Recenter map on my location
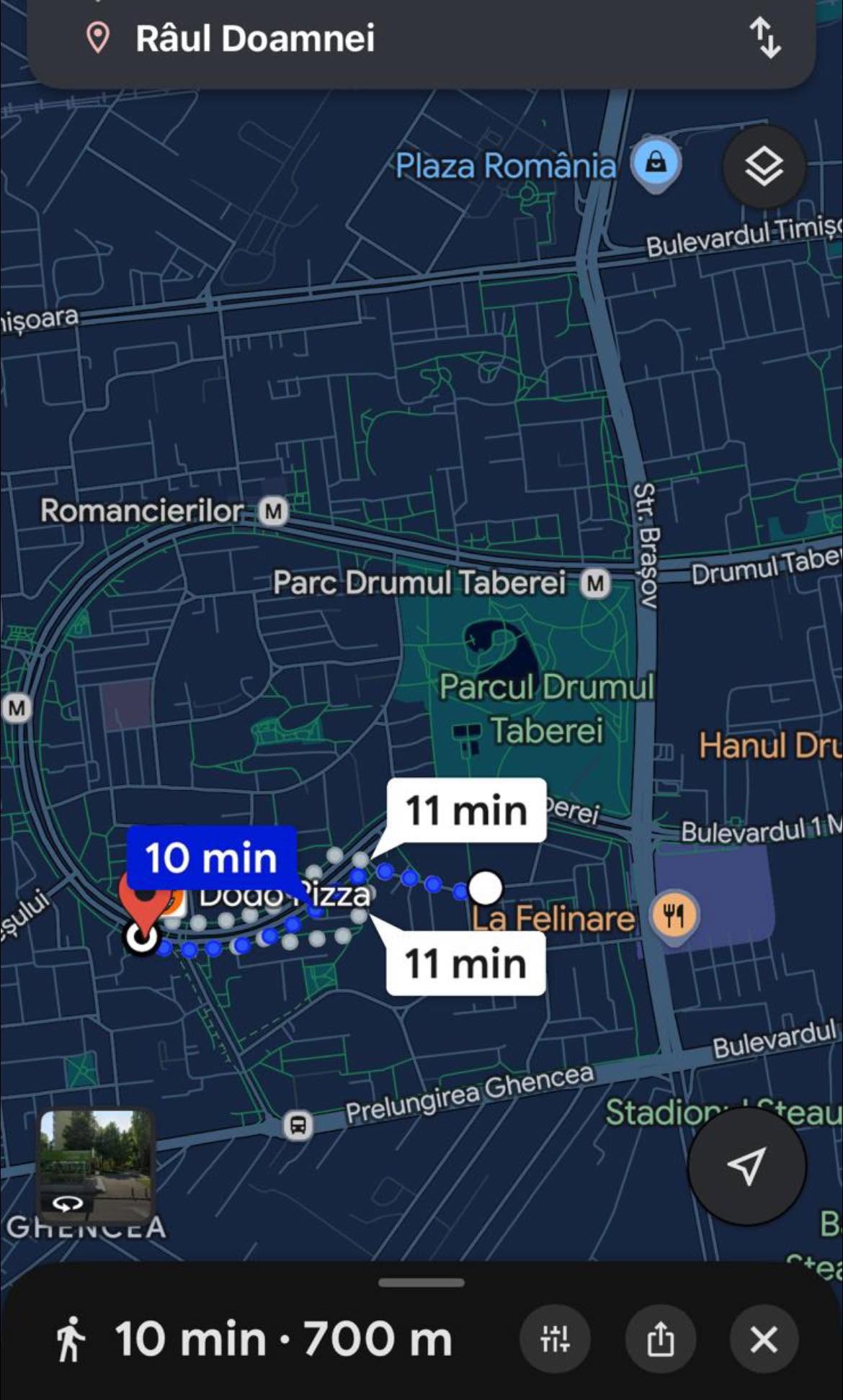The height and width of the screenshot is (1400, 843). (x=746, y=1165)
